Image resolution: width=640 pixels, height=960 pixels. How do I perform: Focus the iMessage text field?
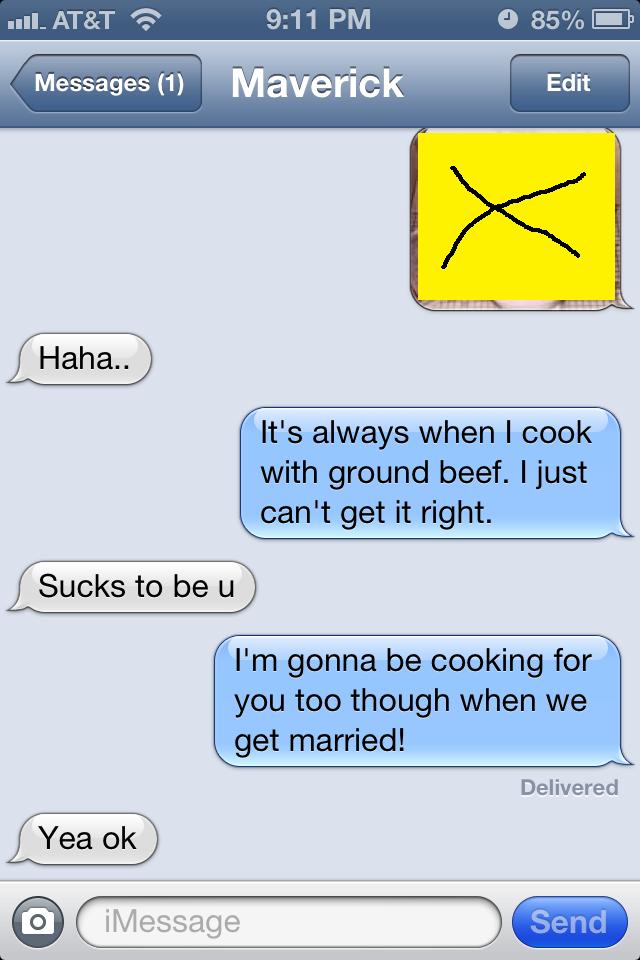288,921
